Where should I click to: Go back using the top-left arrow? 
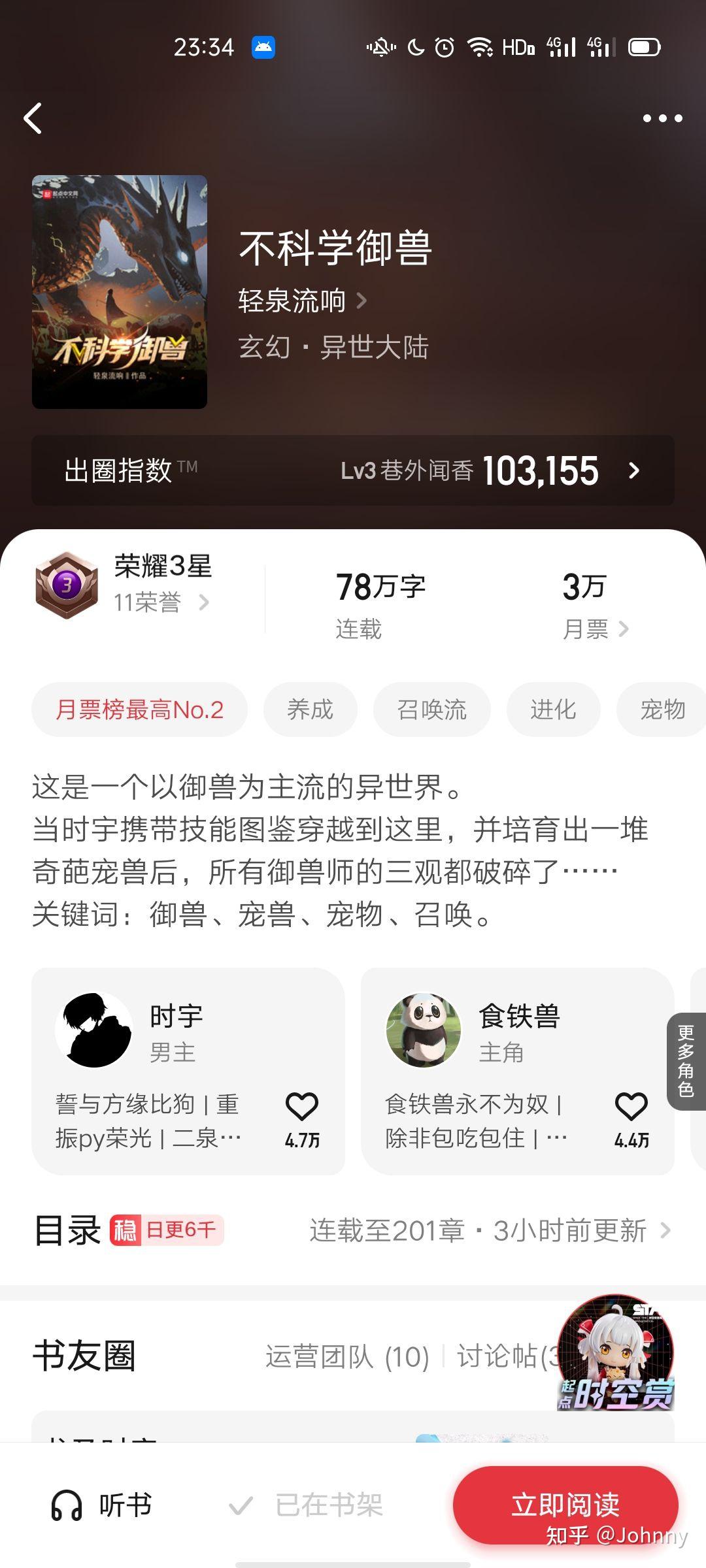(x=33, y=118)
